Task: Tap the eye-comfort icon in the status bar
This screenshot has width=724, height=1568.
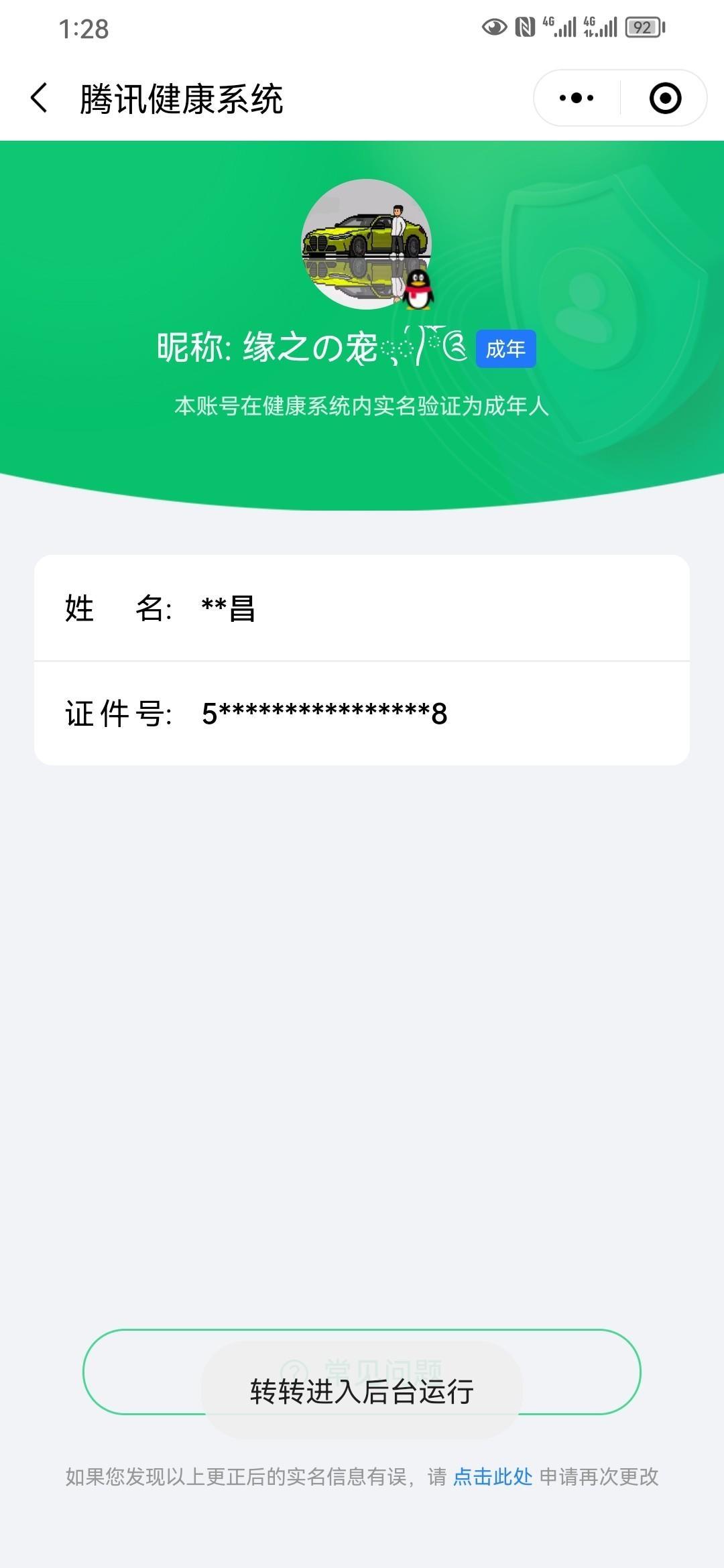Action: (494, 27)
